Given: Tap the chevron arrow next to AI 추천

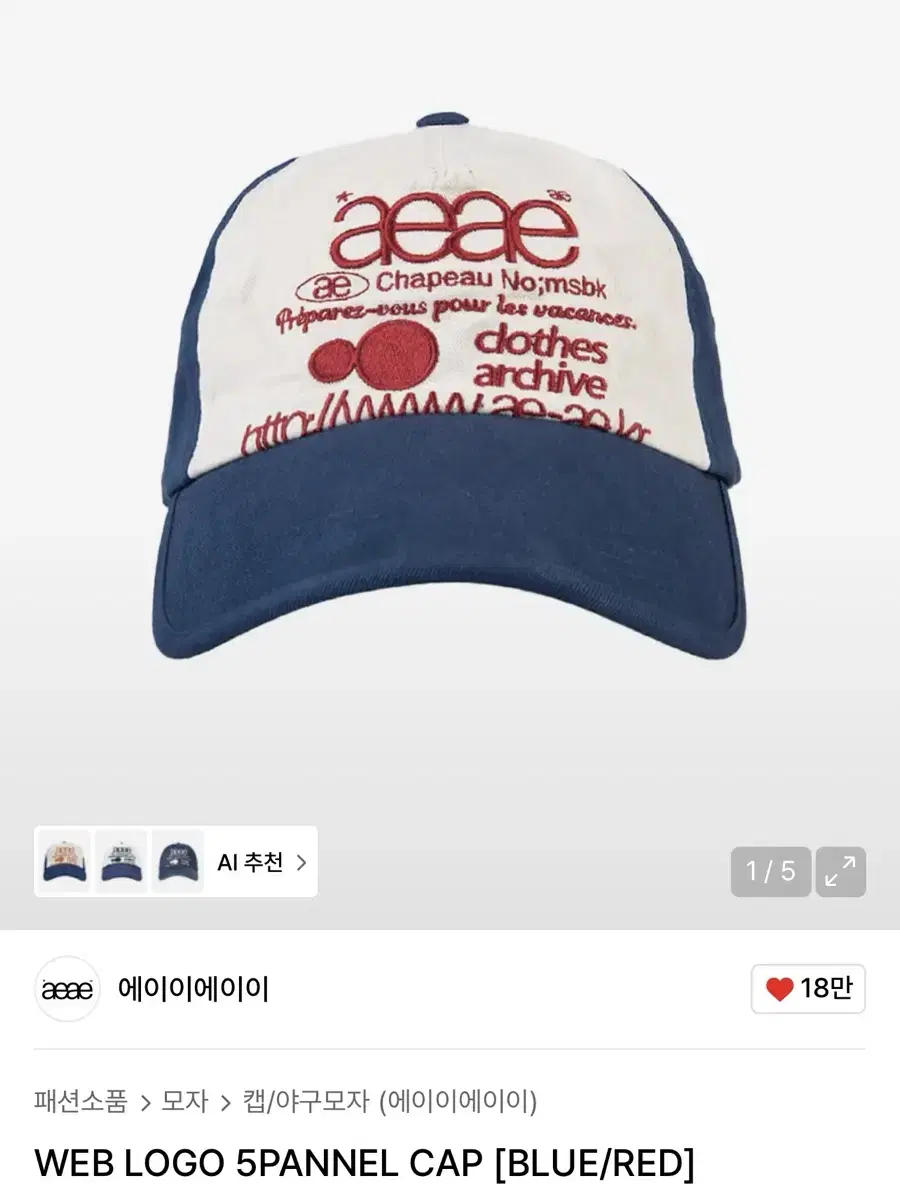Looking at the screenshot, I should pos(303,863).
